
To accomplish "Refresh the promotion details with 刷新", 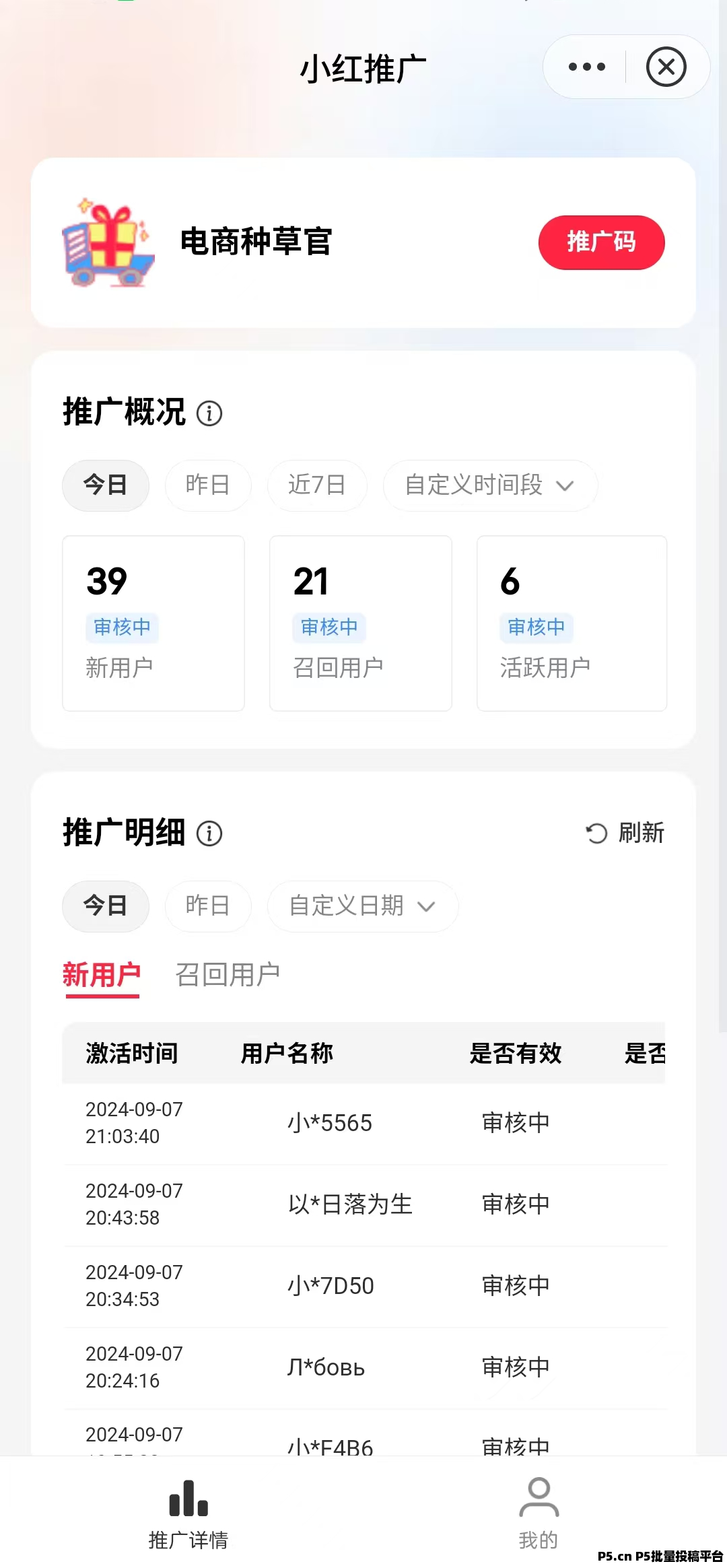I will pyautogui.click(x=625, y=833).
